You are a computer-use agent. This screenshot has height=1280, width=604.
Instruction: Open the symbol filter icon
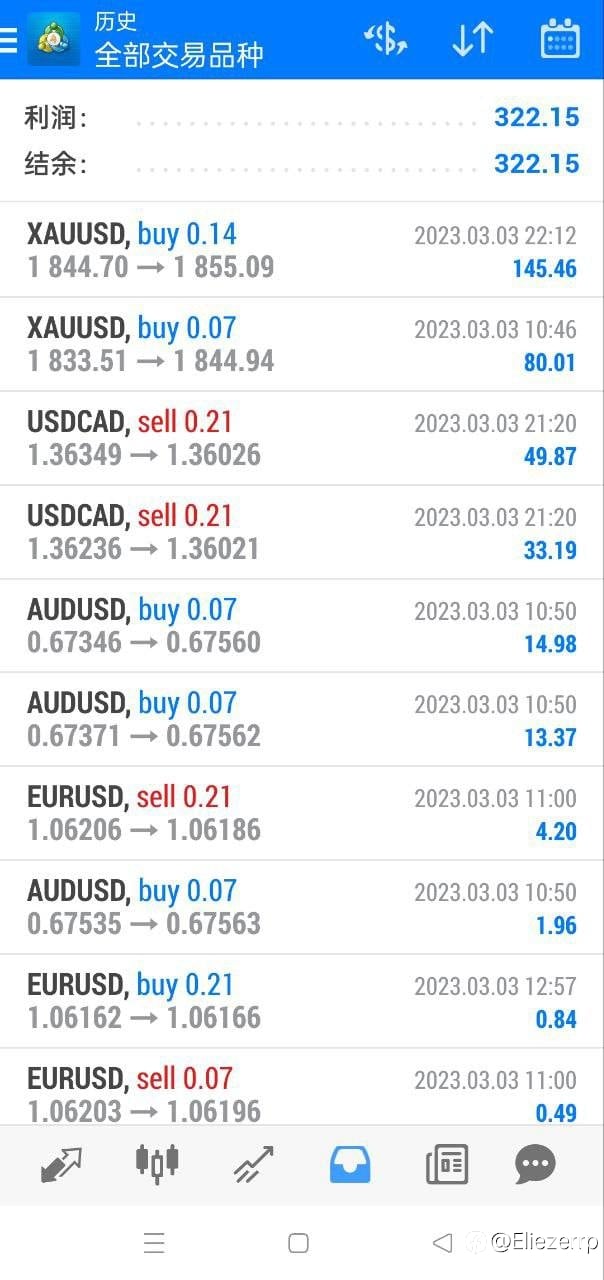[385, 40]
